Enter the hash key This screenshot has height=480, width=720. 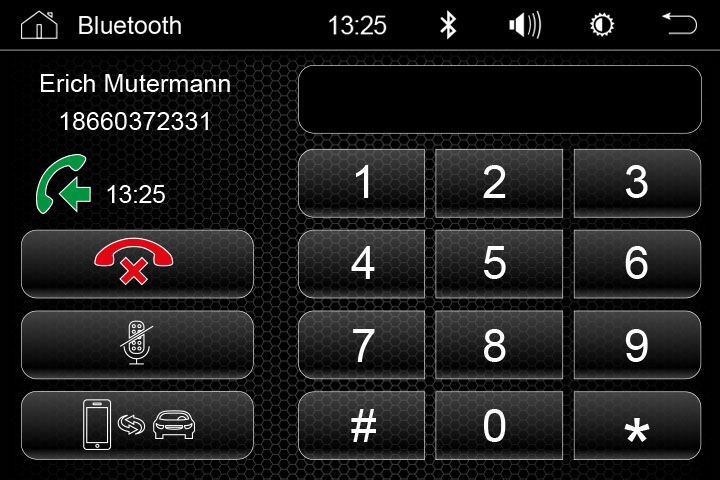click(363, 426)
